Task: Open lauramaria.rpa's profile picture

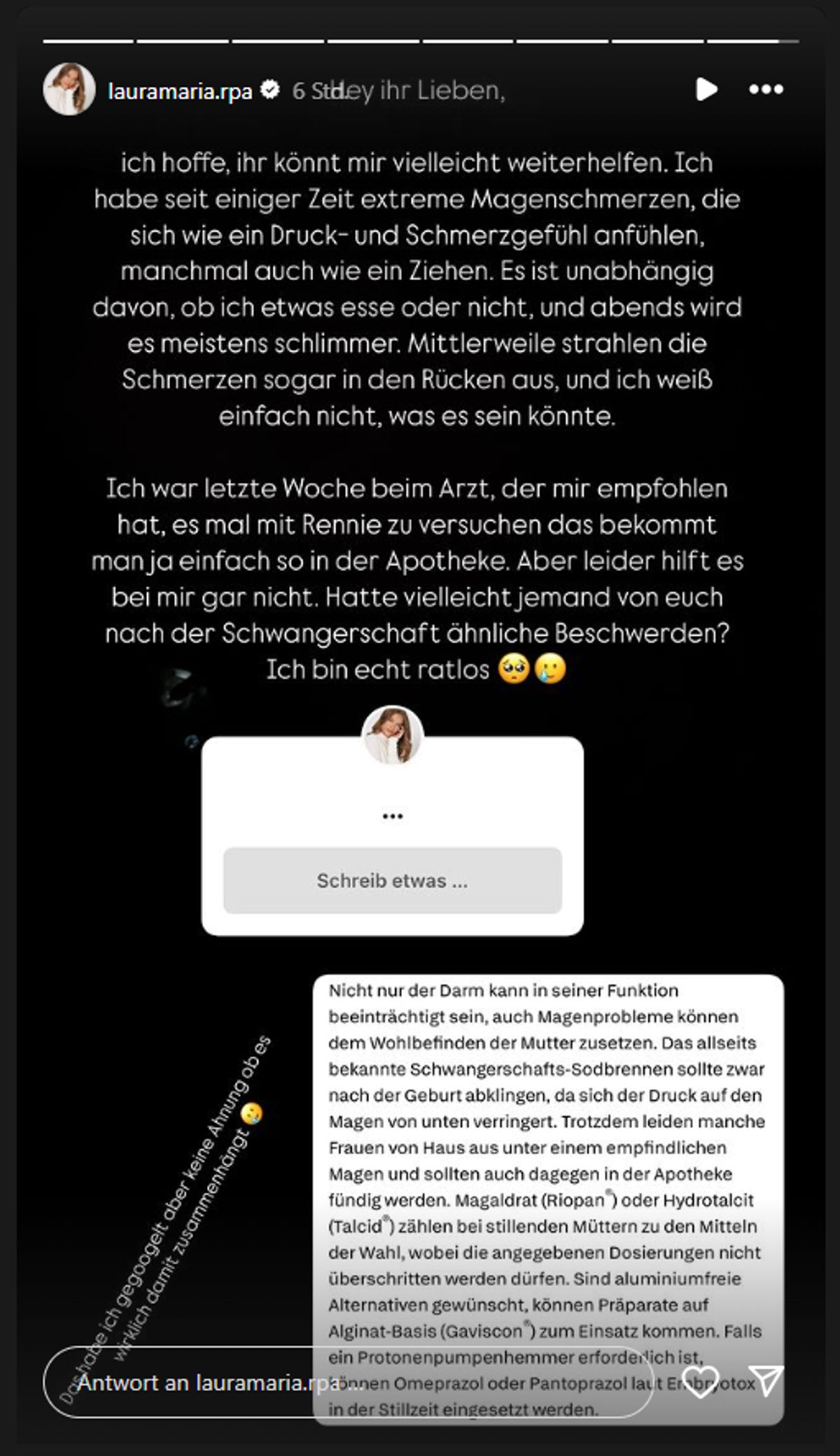Action: (69, 90)
